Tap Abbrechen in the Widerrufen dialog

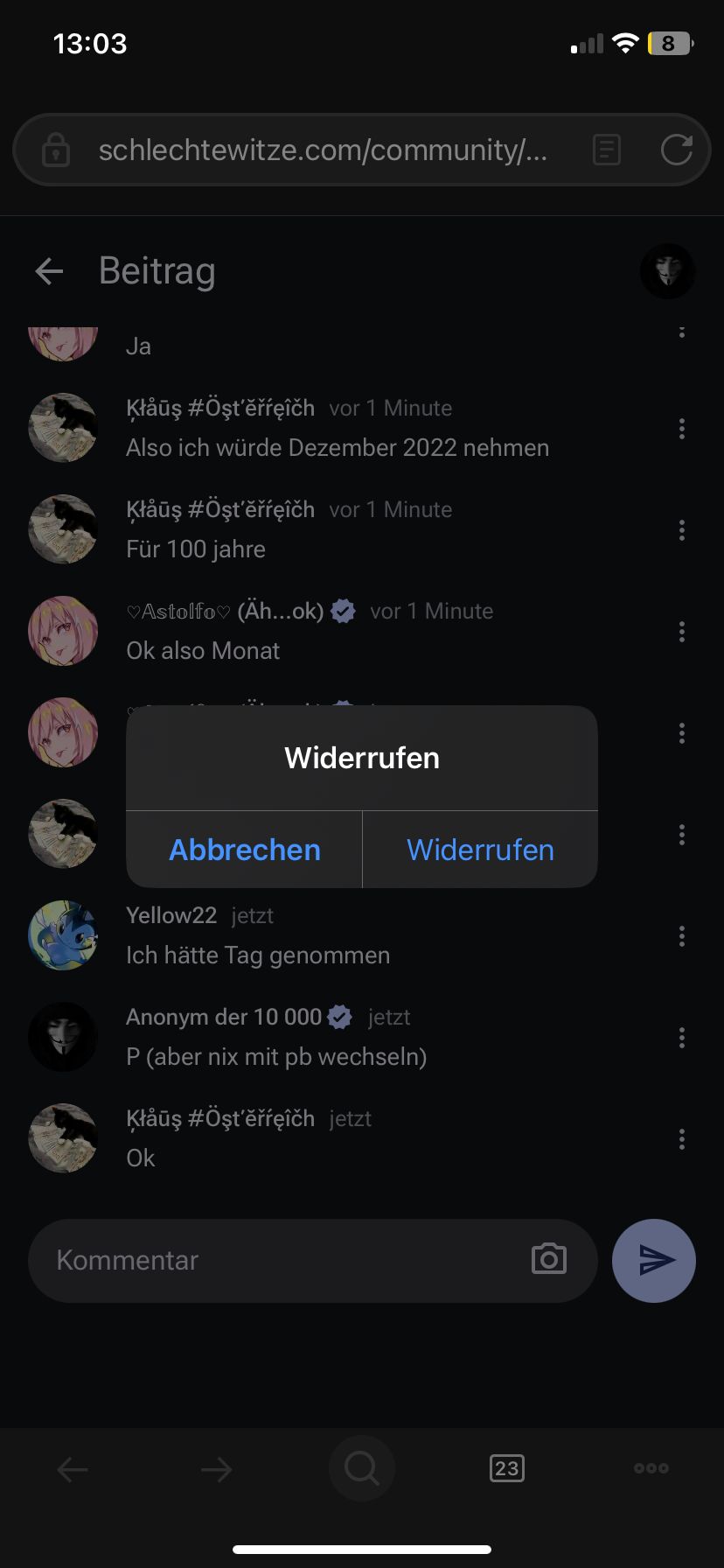coord(245,850)
